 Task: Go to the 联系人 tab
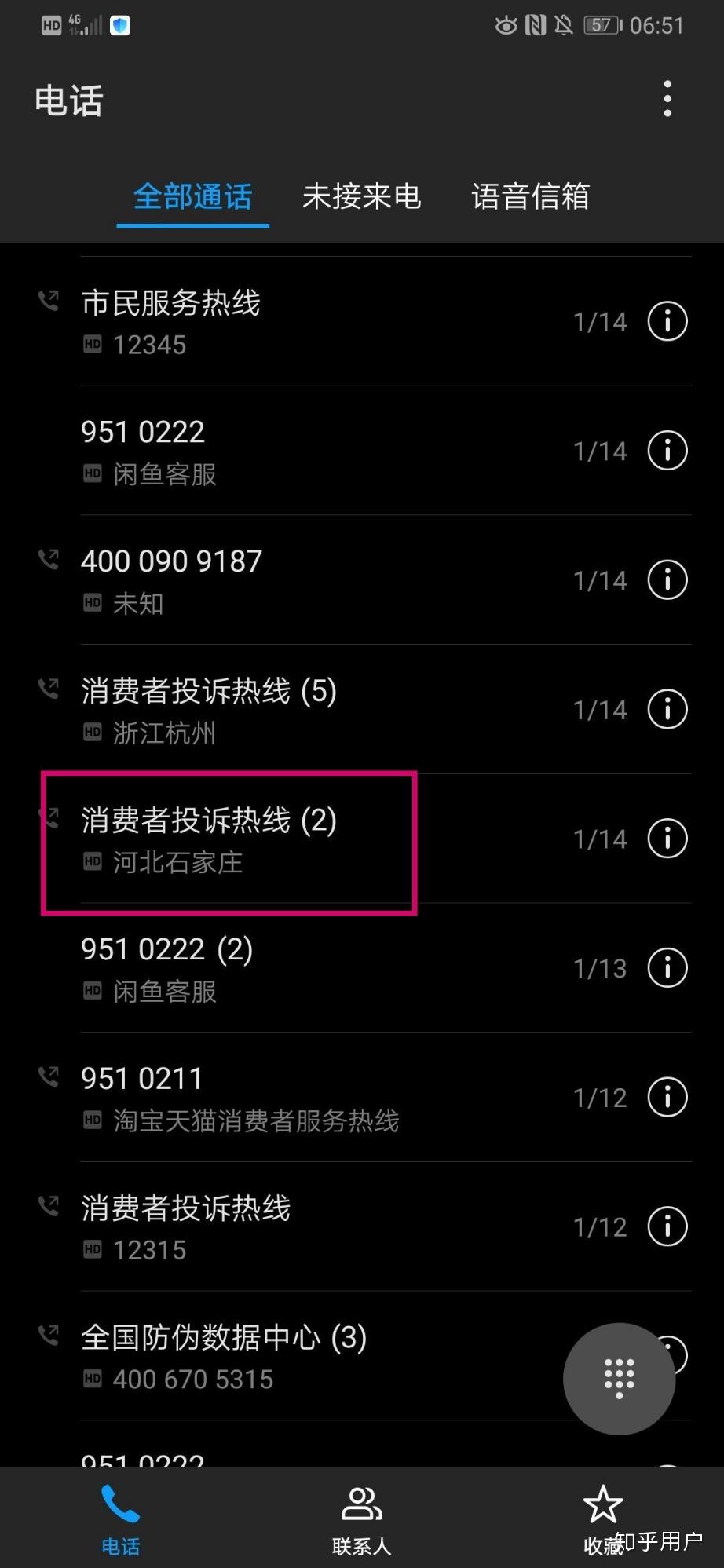pos(361,1519)
